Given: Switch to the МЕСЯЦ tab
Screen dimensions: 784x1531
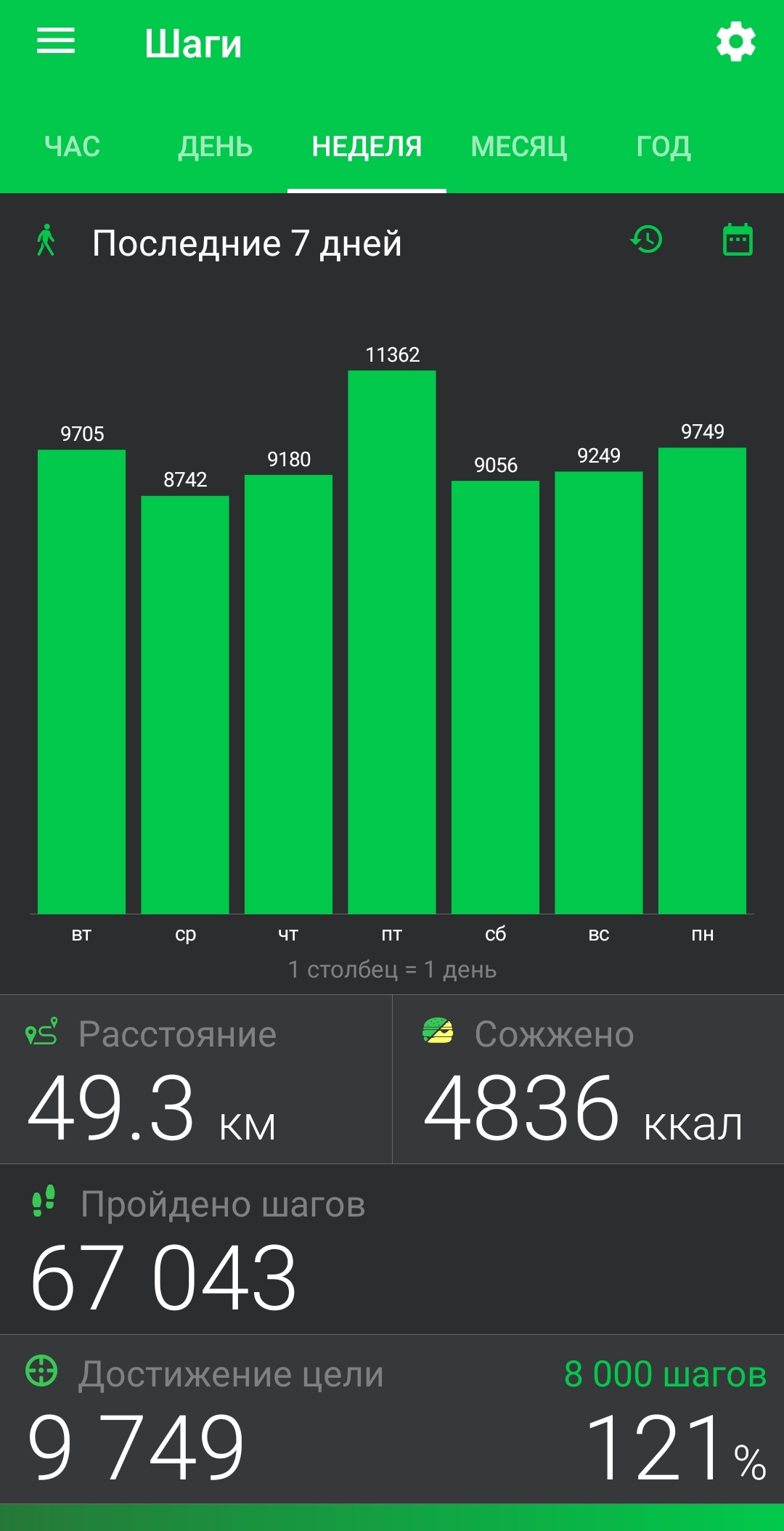Looking at the screenshot, I should click(x=518, y=147).
